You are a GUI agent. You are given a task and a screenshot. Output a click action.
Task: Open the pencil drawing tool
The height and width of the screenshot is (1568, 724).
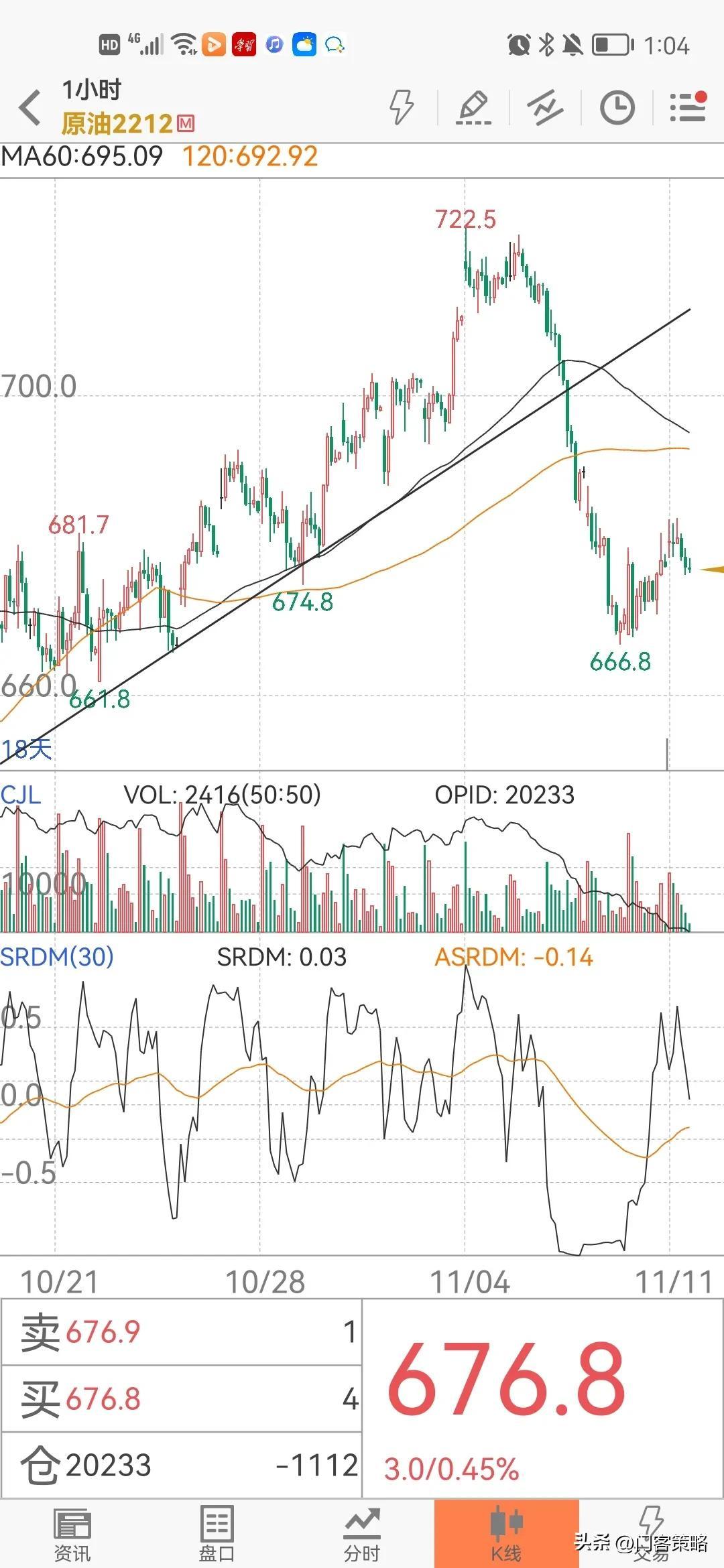[474, 107]
